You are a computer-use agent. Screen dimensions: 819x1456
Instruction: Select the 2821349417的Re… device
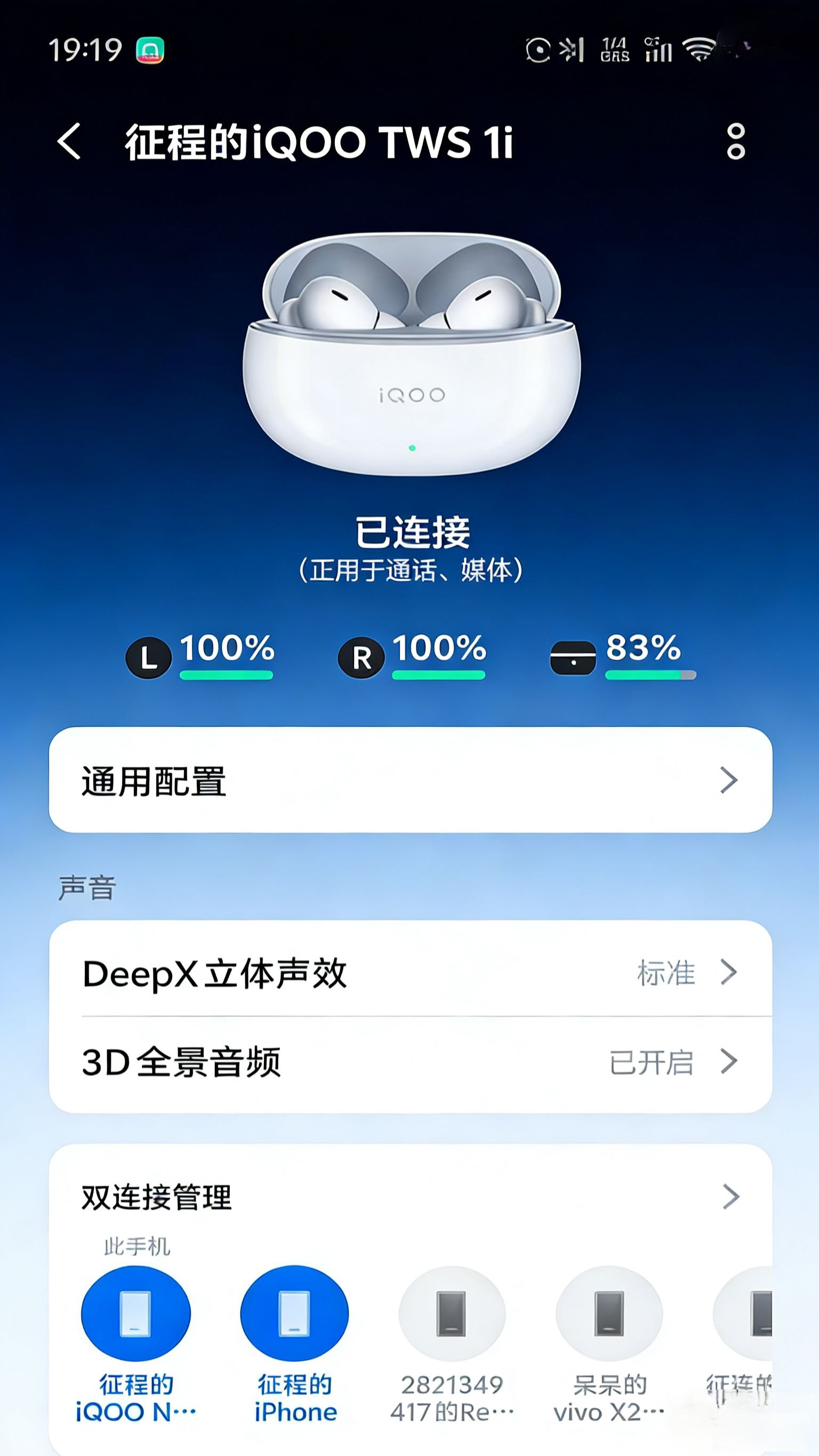coord(452,1314)
